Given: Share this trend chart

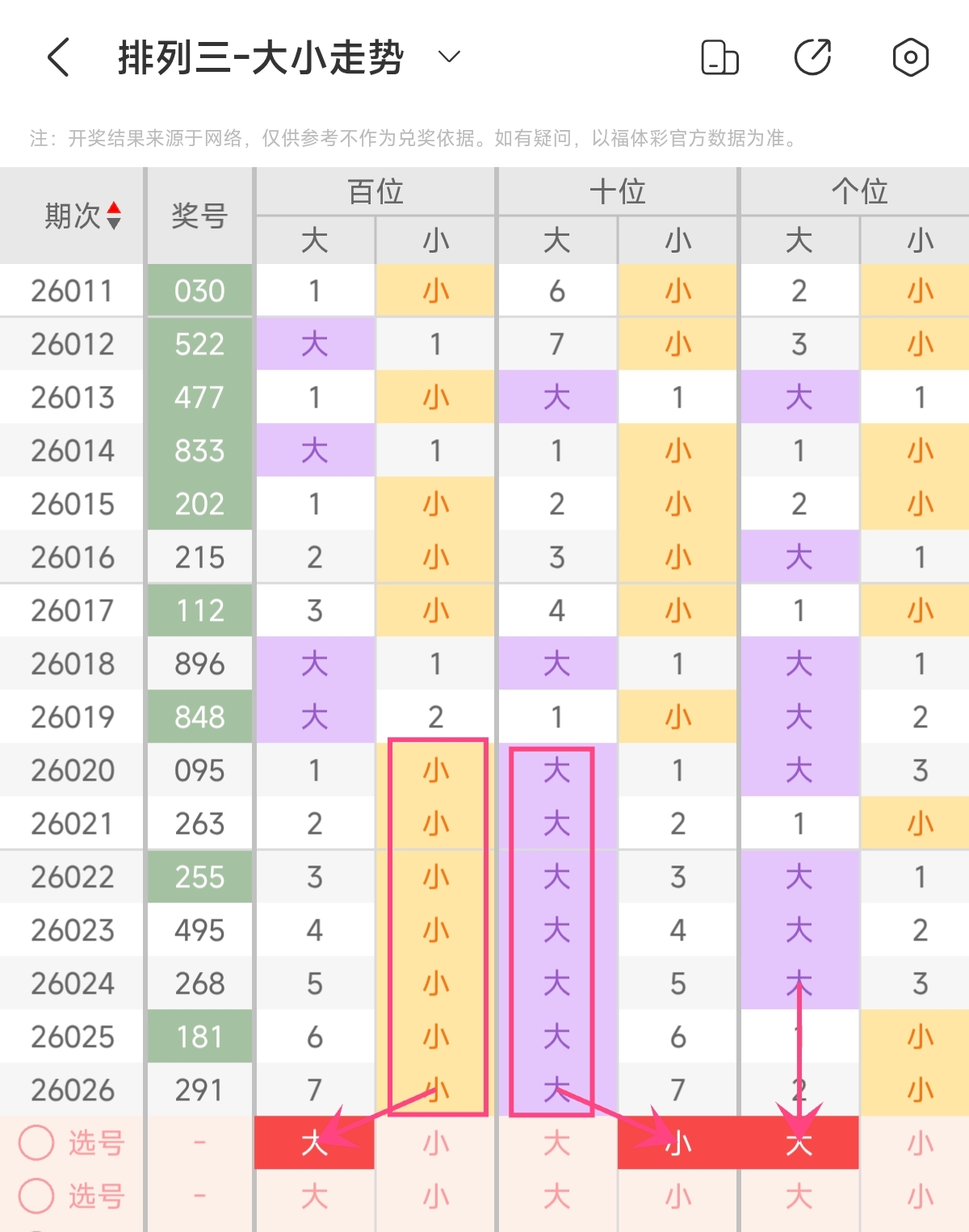Looking at the screenshot, I should (x=812, y=57).
